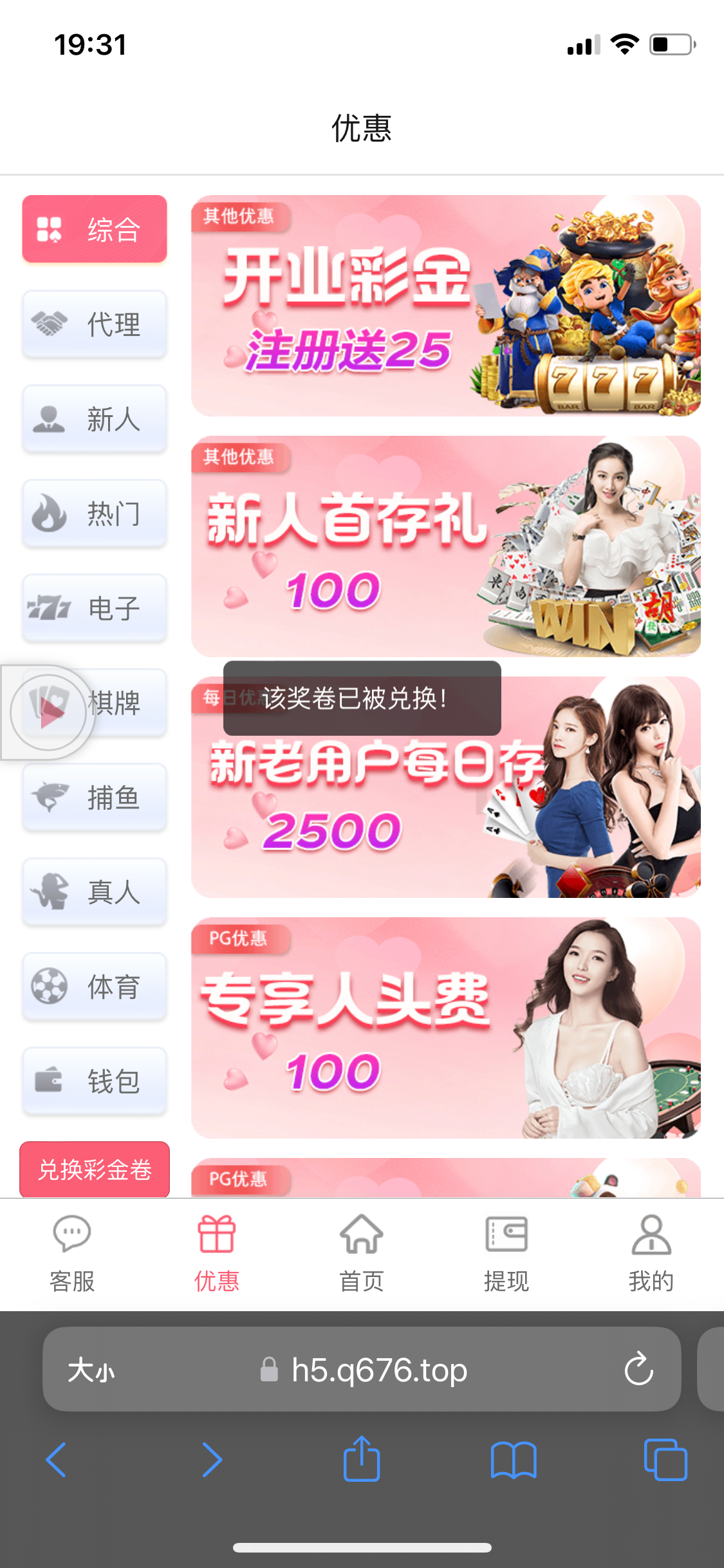Switch to the 提现 withdrawal tab
The image size is (724, 1568).
pyautogui.click(x=506, y=1253)
